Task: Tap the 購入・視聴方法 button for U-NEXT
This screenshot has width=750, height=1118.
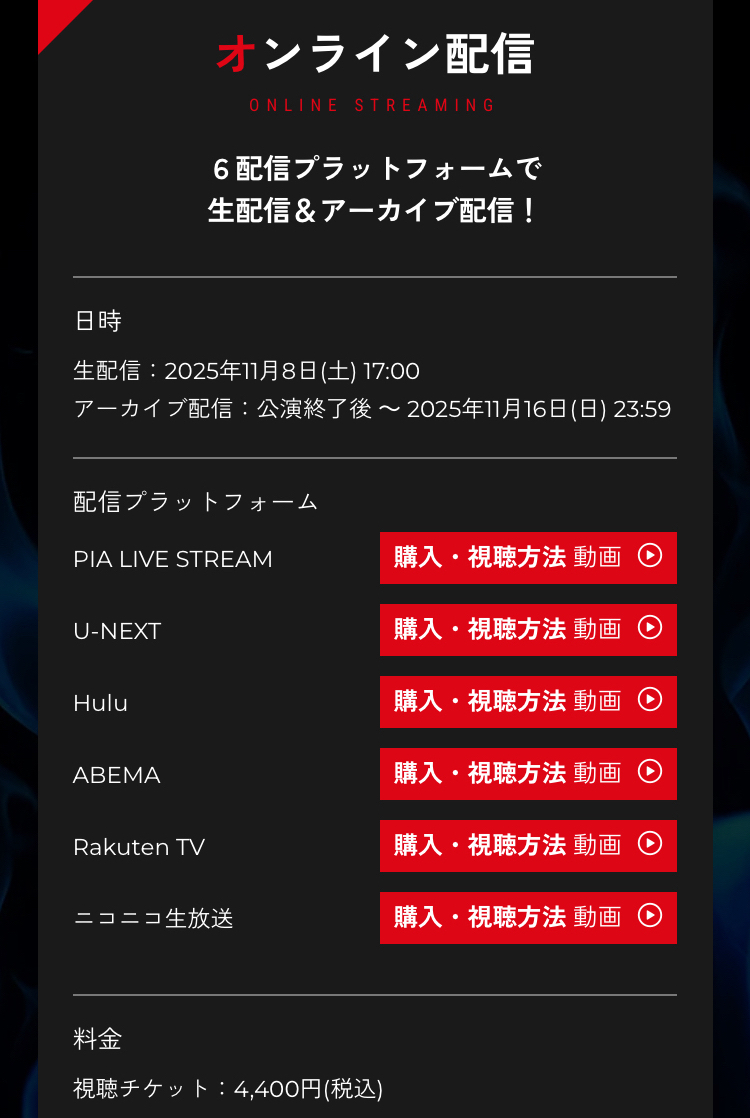Action: pyautogui.click(x=528, y=629)
